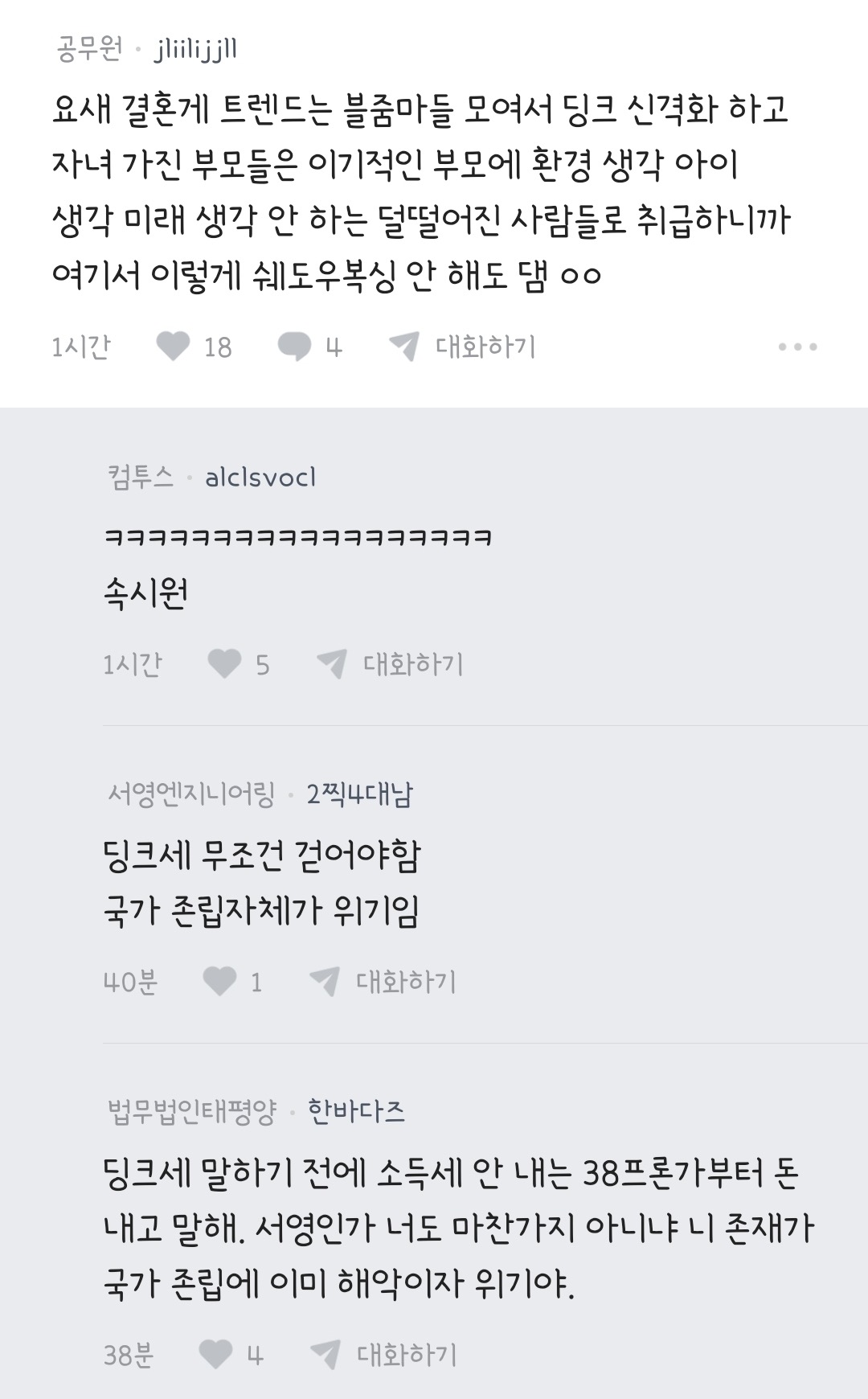This screenshot has height=1399, width=868.
Task: Like the reply by 2찍4대남
Action: click(219, 982)
